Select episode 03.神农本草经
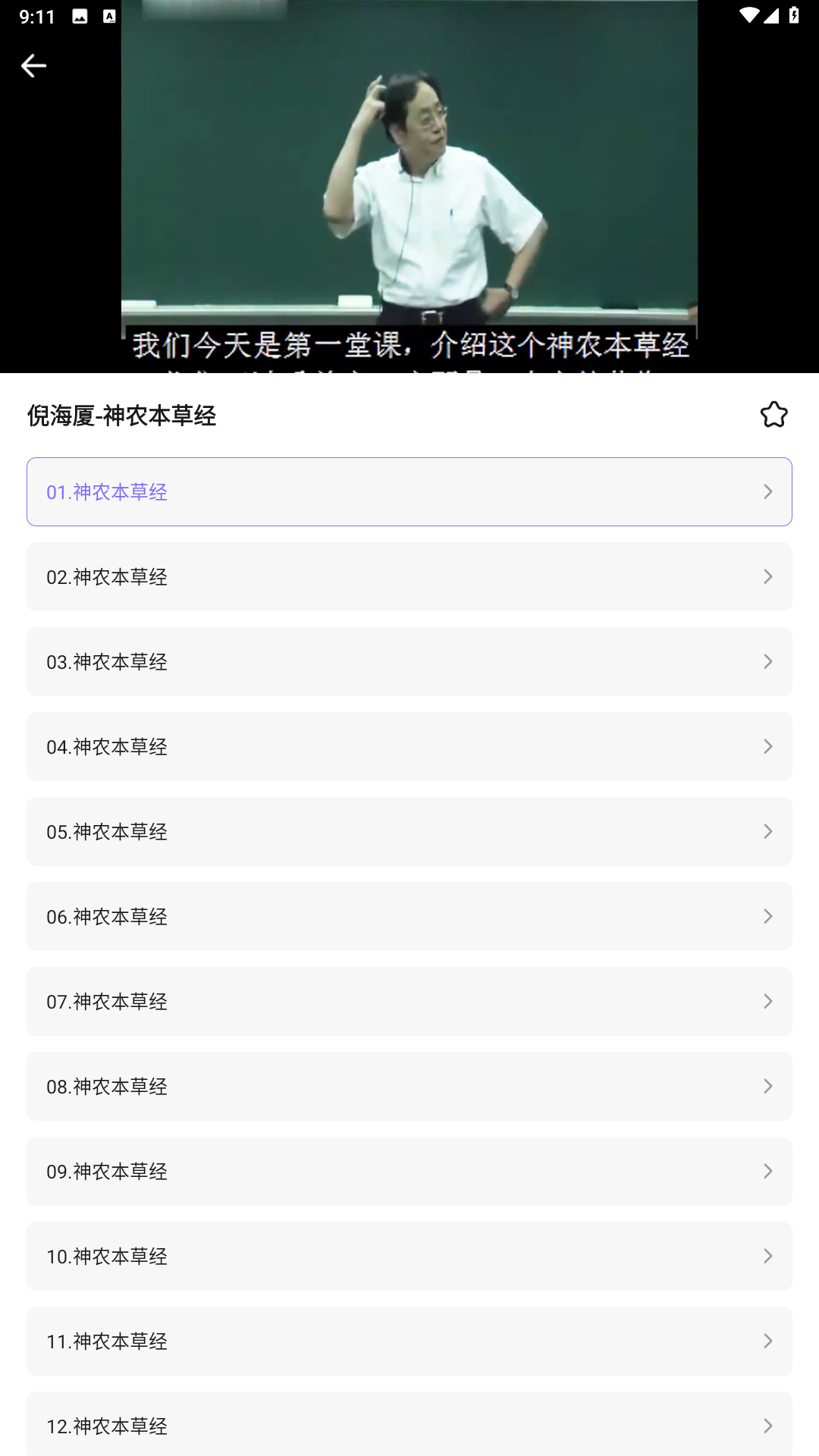This screenshot has width=819, height=1456. click(409, 661)
